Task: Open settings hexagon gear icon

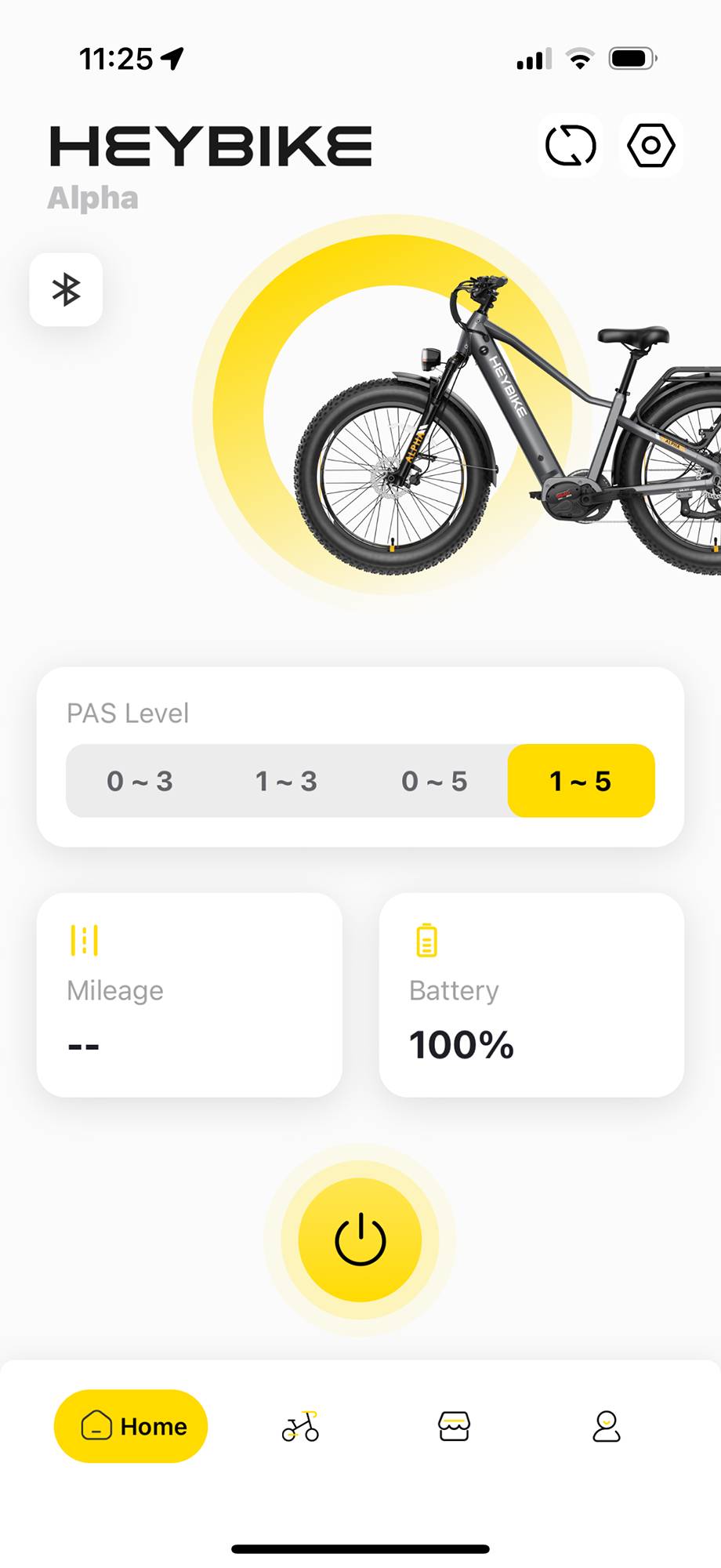Action: point(650,146)
